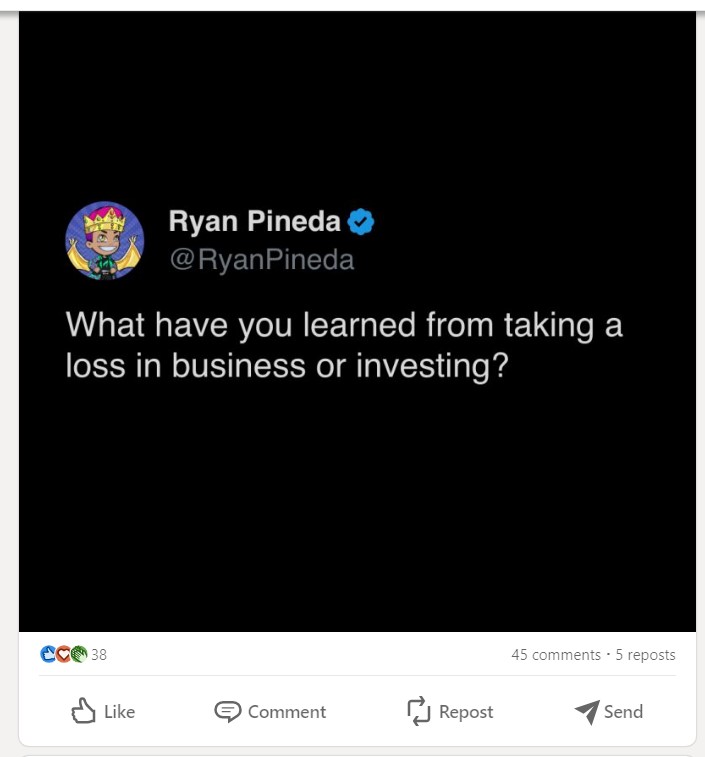Open the Ryan Pineda tweet image
The width and height of the screenshot is (705, 757).
(357, 320)
